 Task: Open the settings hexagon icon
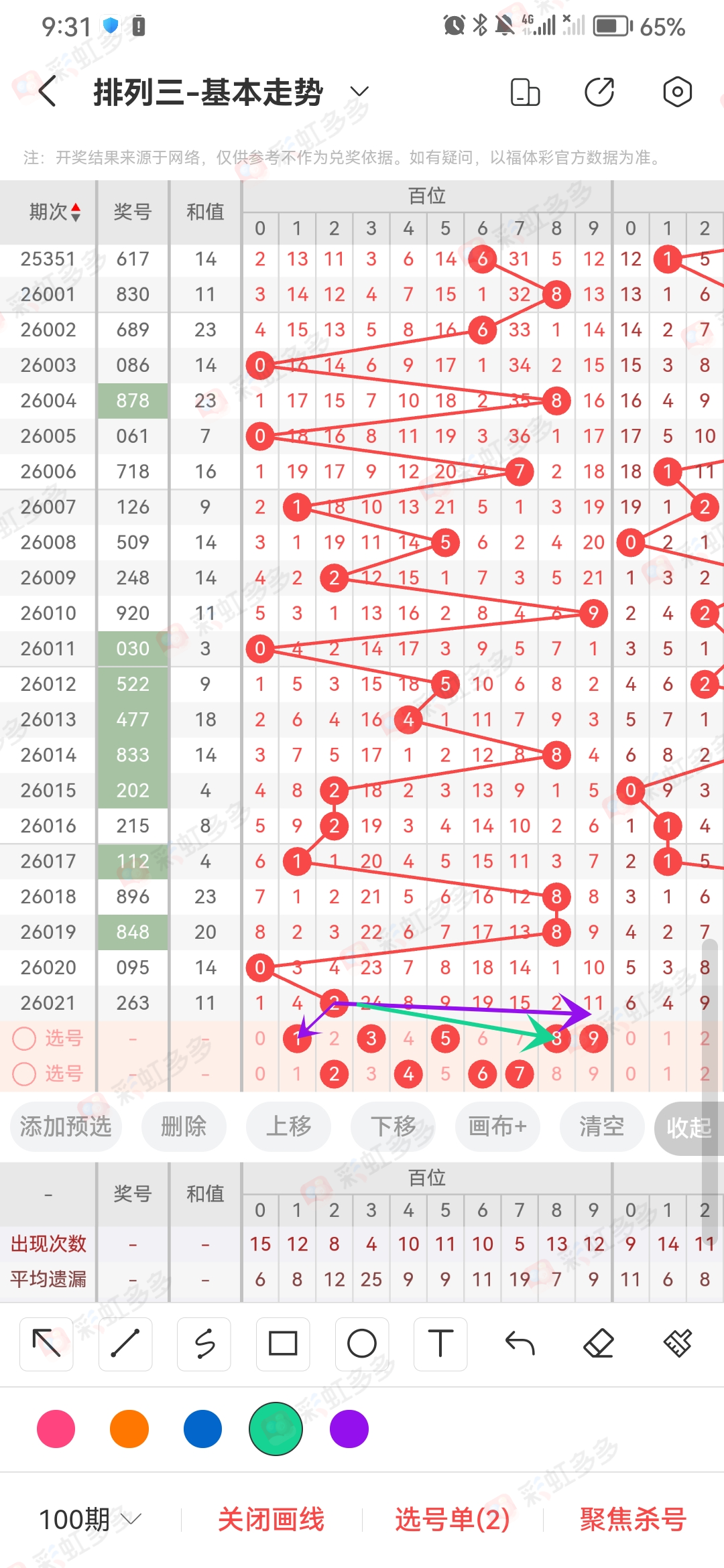click(x=677, y=92)
